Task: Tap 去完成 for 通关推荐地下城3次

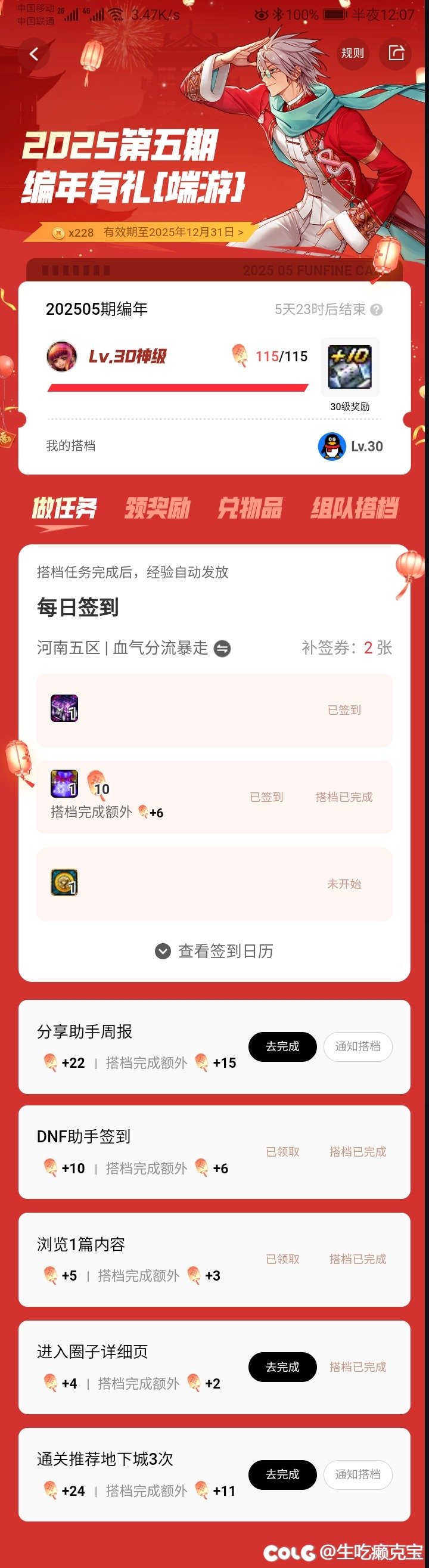Action: tap(282, 1474)
